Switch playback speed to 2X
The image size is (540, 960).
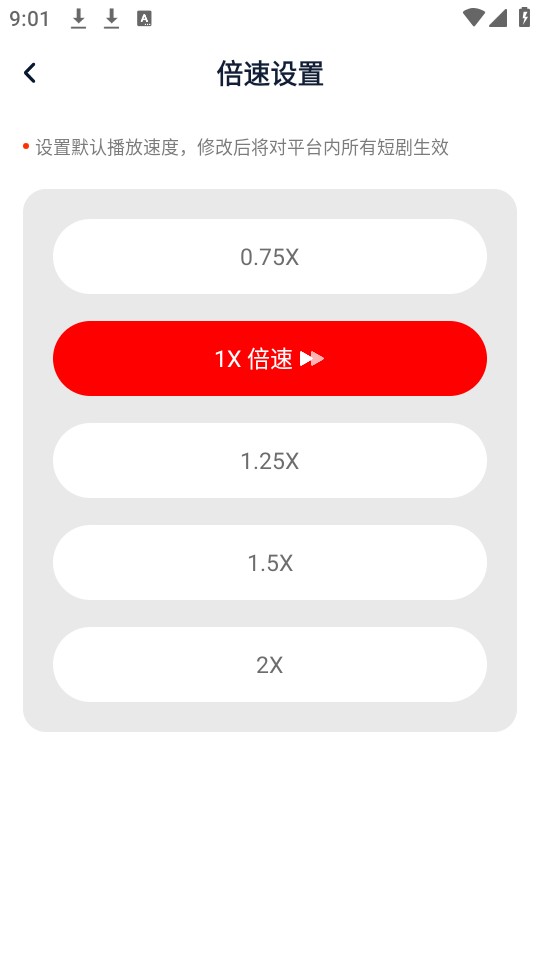(x=270, y=664)
